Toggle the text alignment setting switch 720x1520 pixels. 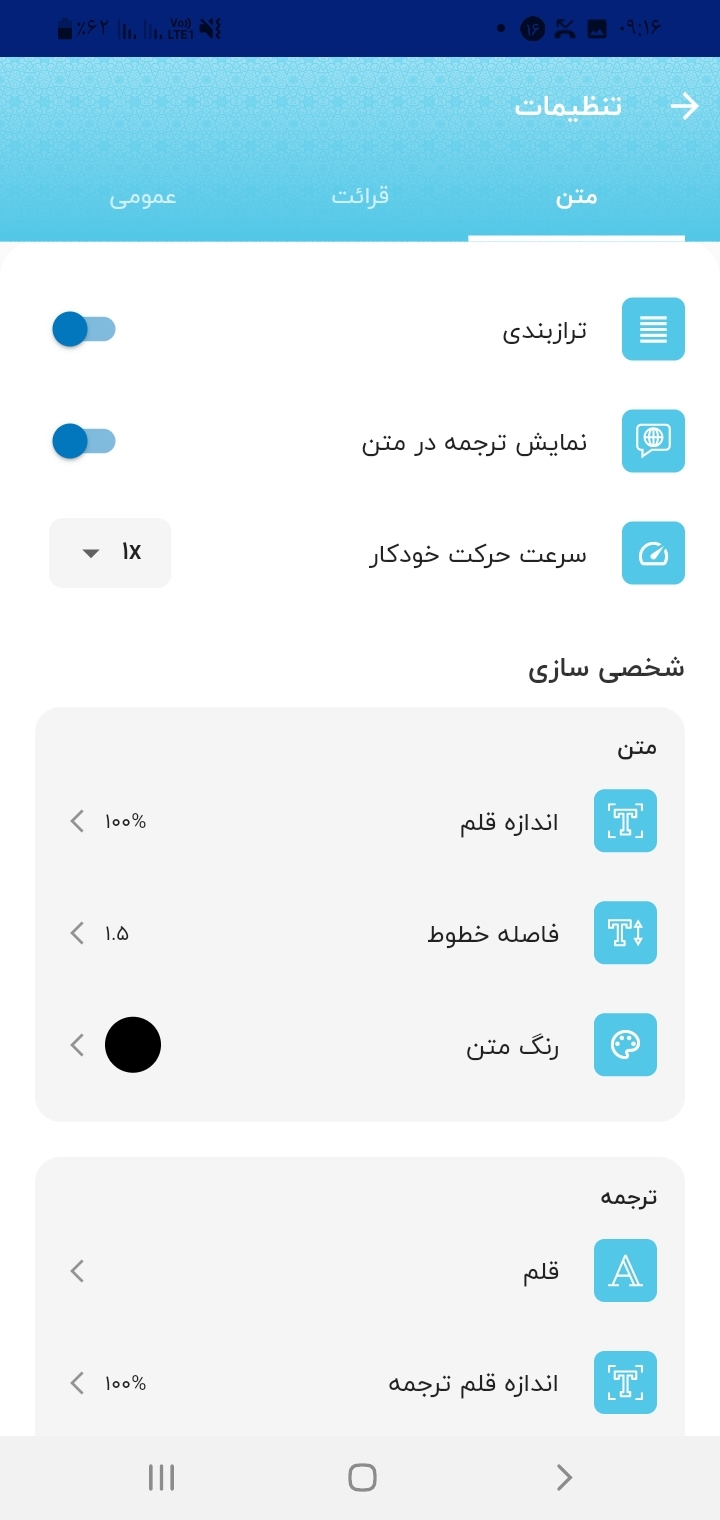(x=85, y=329)
